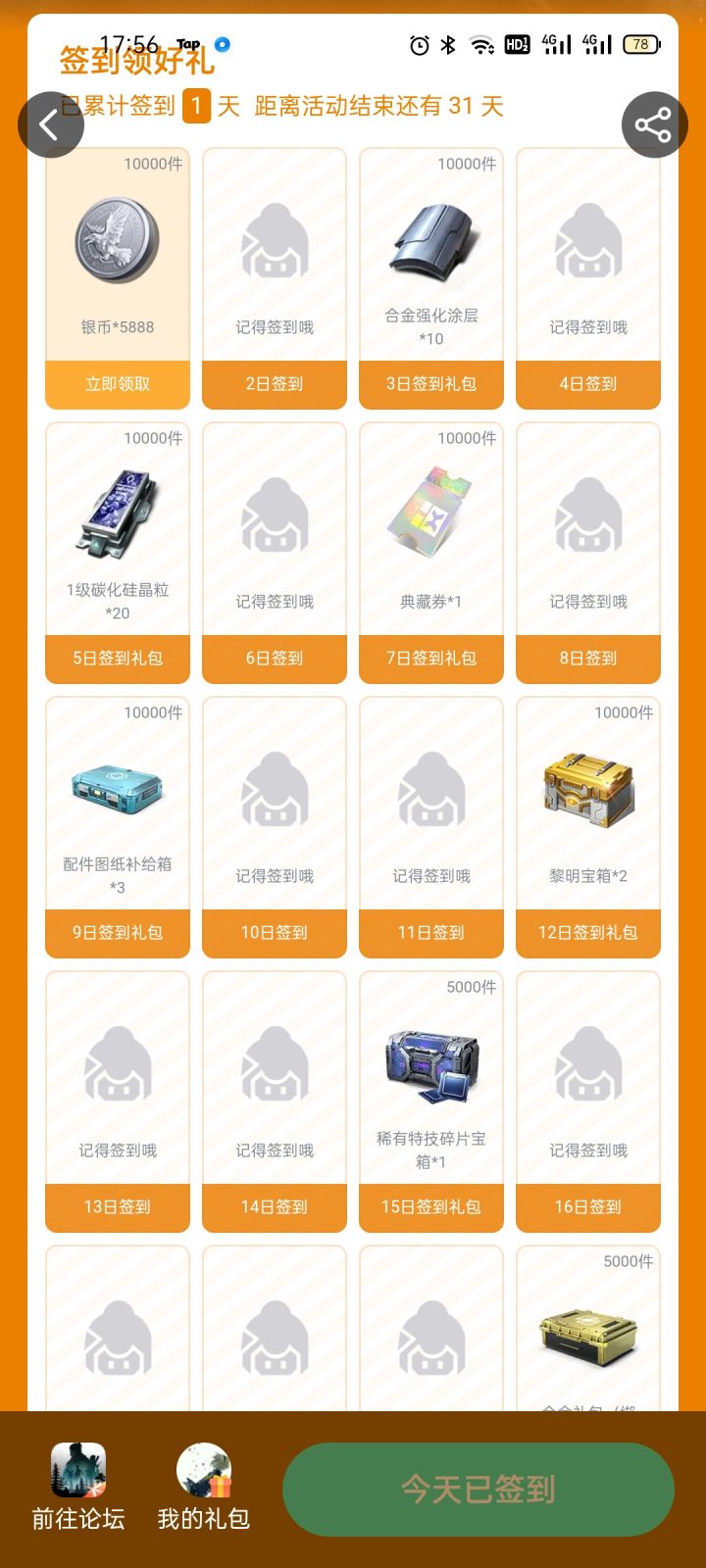706x1568 pixels.
Task: Open the 我的礼包 gift package icon
Action: (x=203, y=1470)
